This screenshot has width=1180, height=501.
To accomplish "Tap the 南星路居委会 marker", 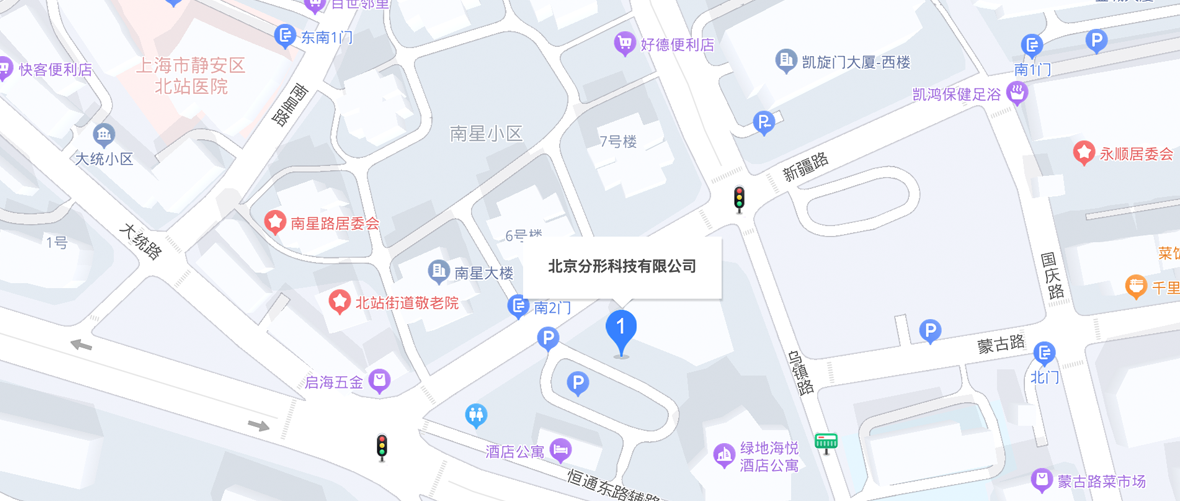I will (275, 222).
